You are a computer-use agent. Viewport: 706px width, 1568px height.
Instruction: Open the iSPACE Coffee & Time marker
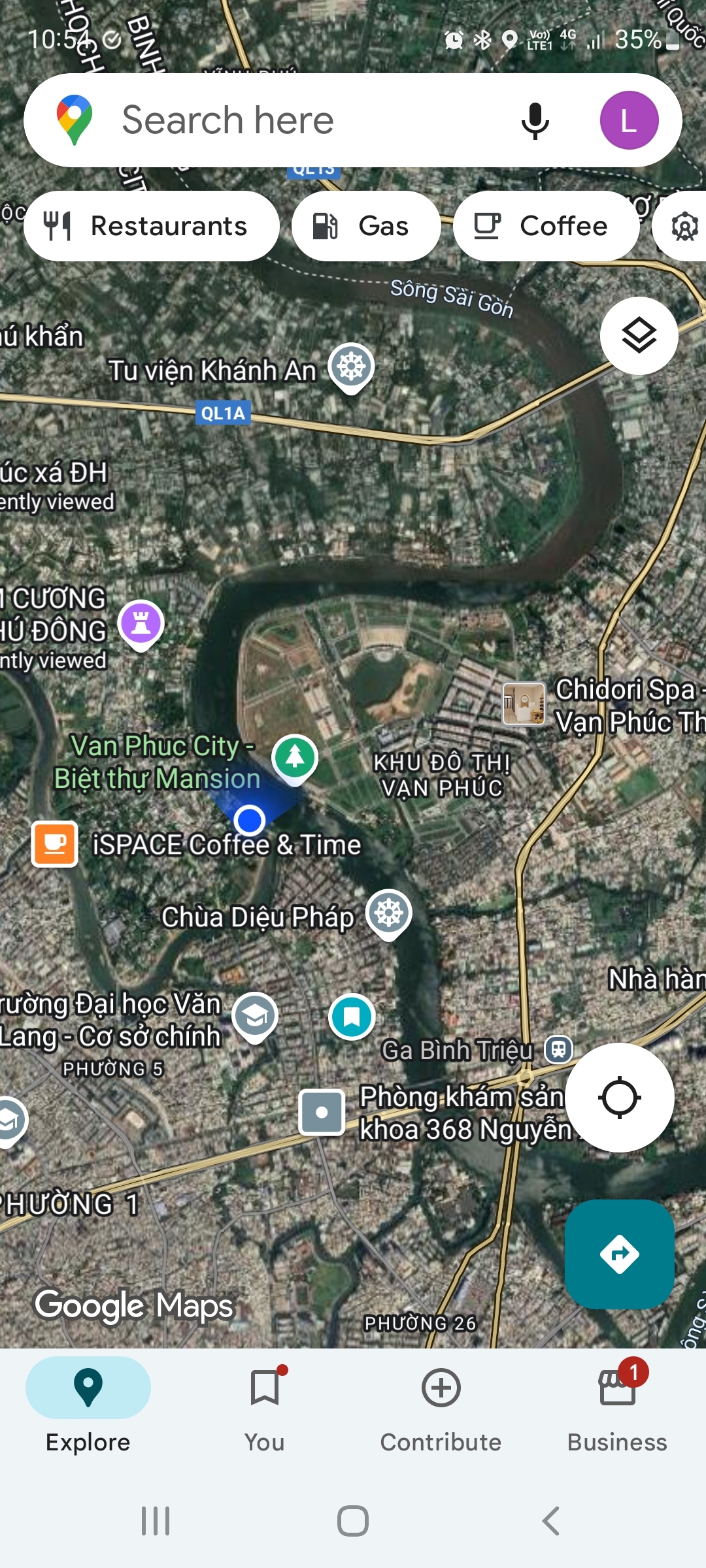[55, 844]
